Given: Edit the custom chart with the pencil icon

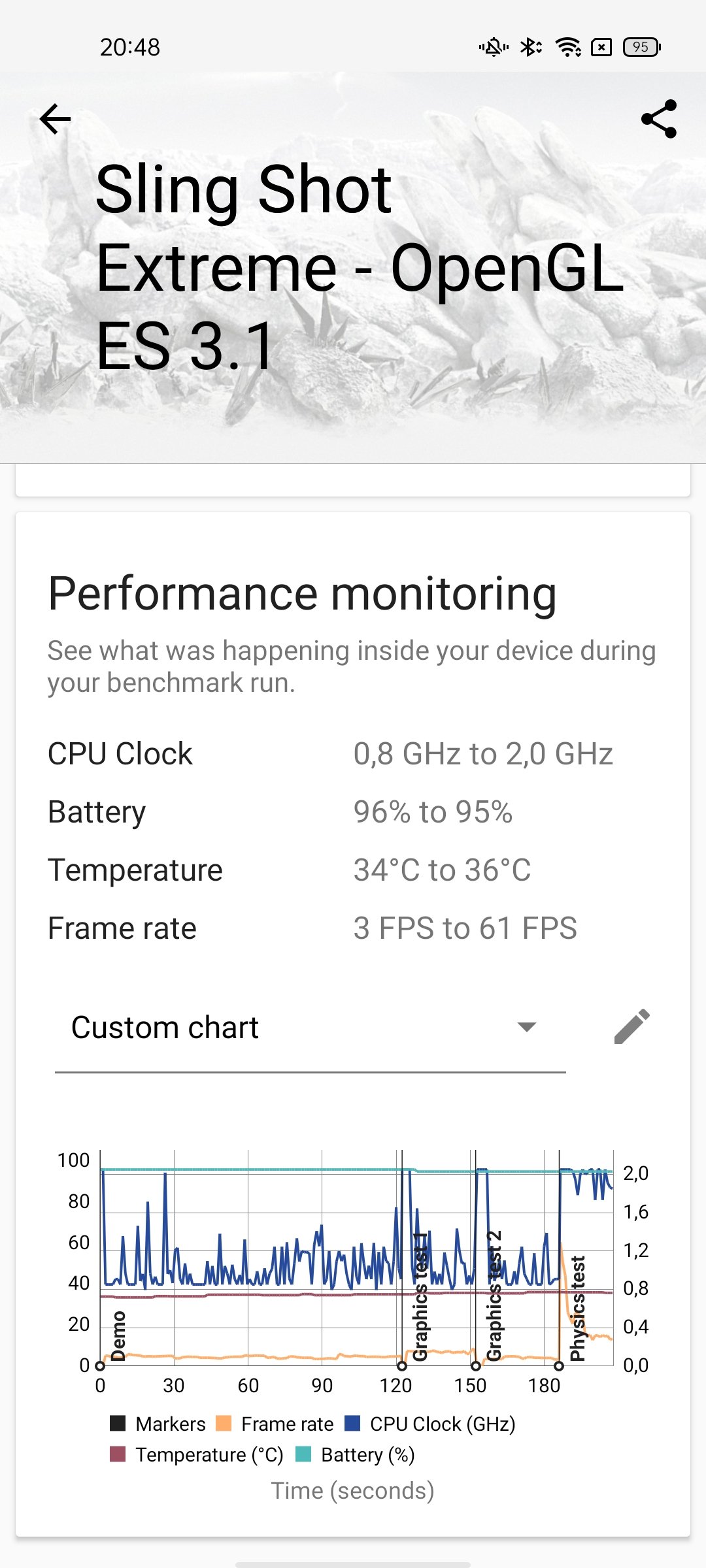Looking at the screenshot, I should pos(632,1027).
